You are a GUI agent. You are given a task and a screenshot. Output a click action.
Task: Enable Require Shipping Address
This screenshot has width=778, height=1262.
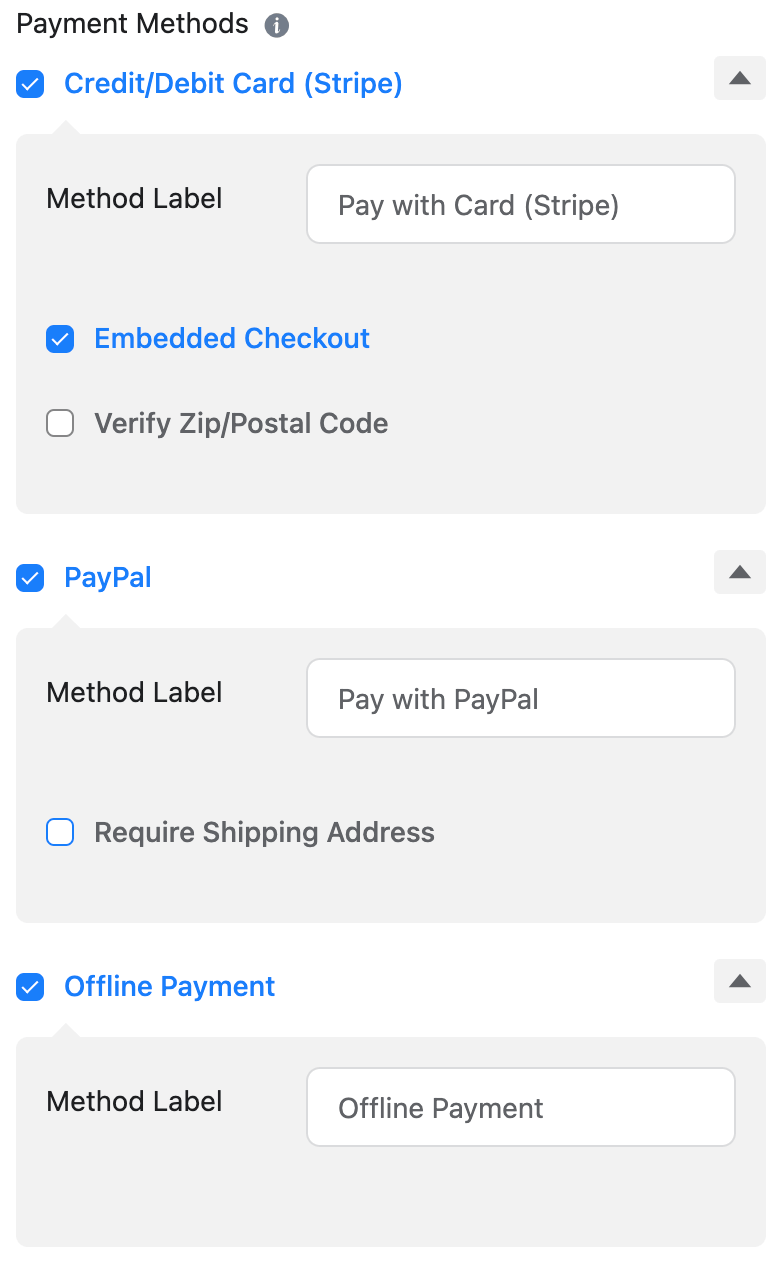tap(61, 833)
